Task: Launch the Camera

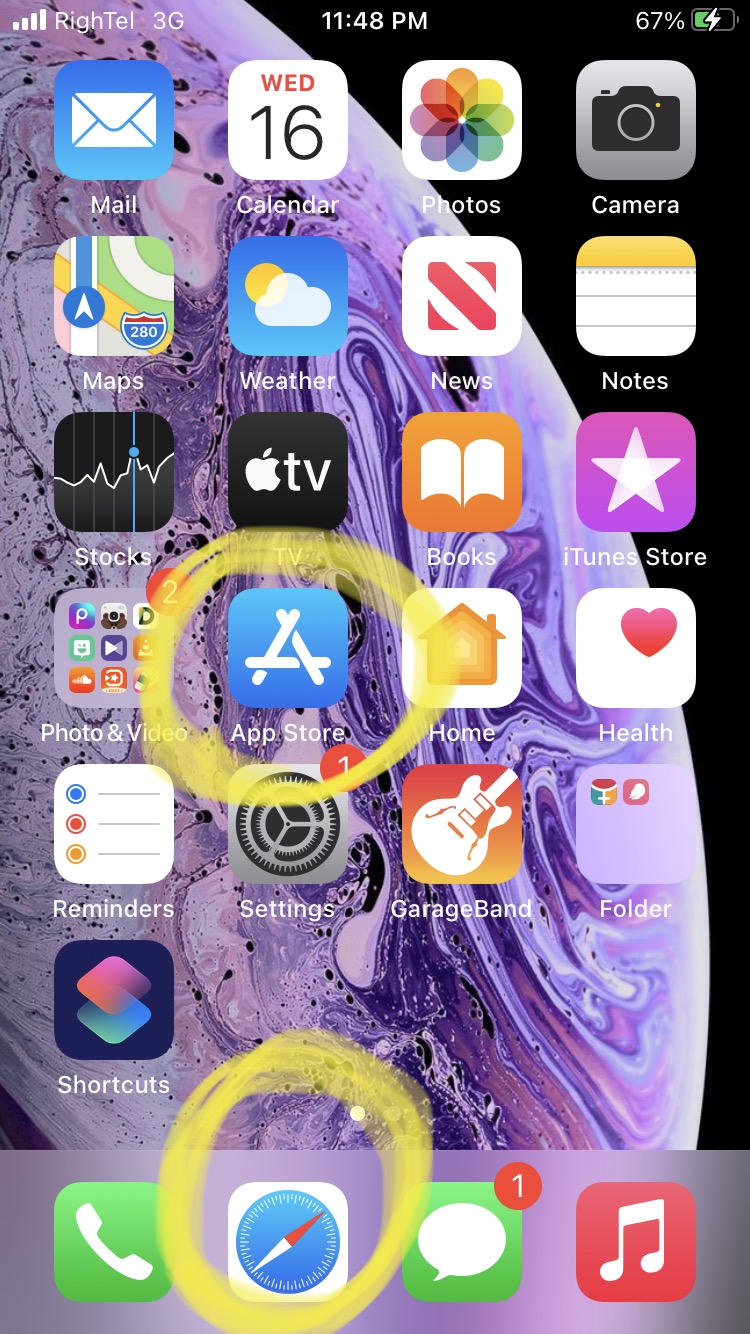Action: coord(636,120)
